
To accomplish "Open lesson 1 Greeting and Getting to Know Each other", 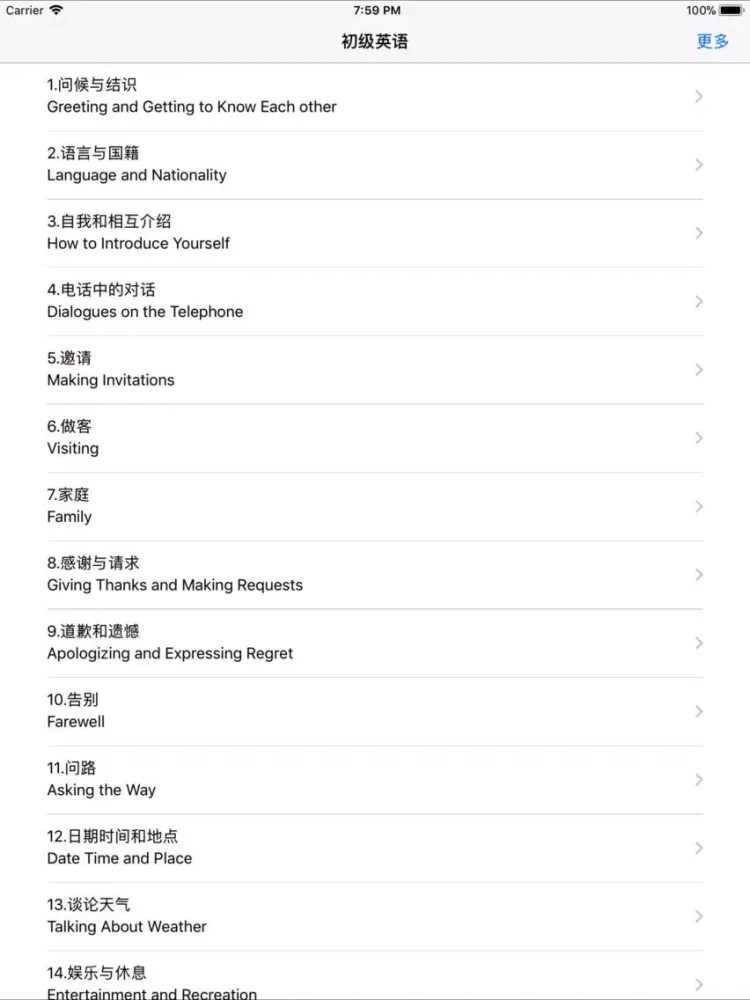I will tap(374, 96).
